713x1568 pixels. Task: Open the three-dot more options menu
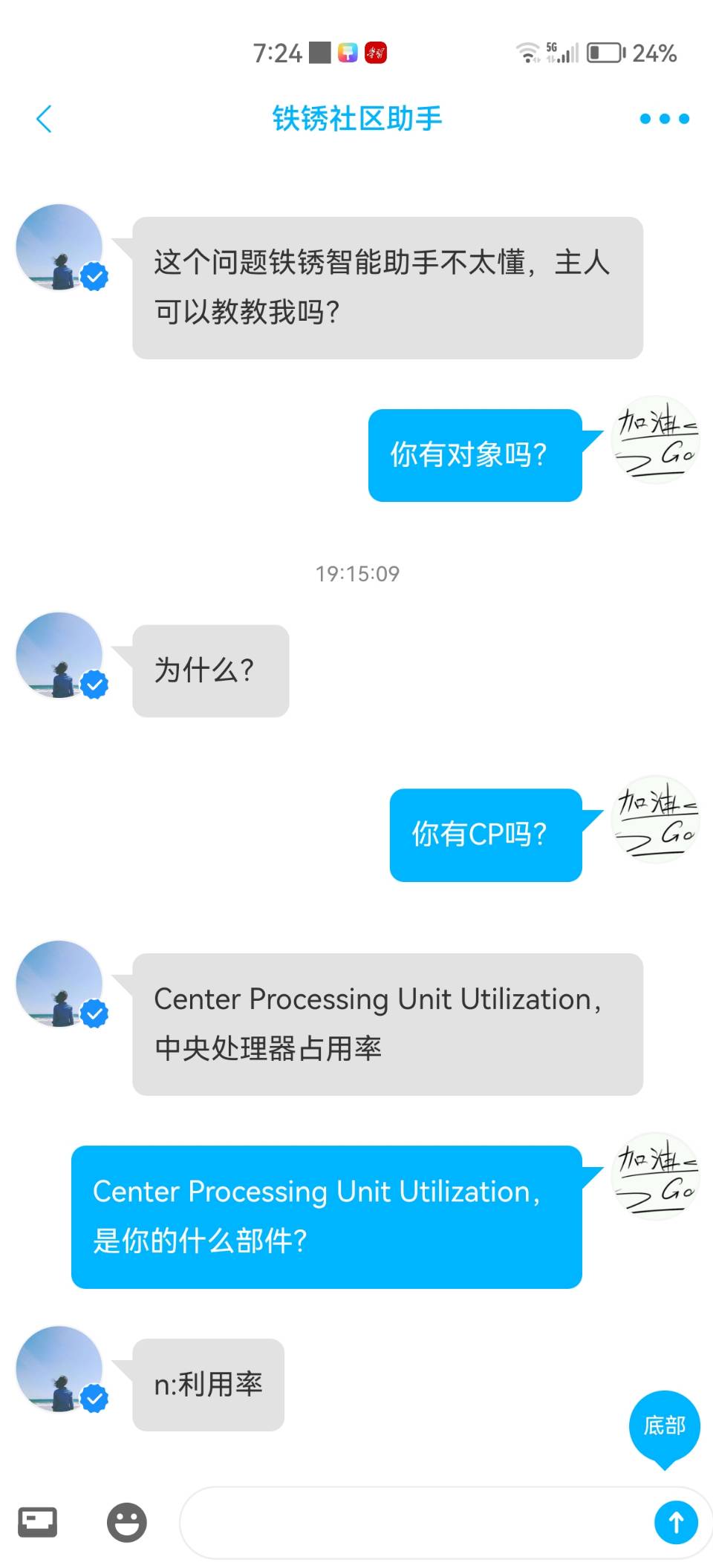tap(664, 119)
